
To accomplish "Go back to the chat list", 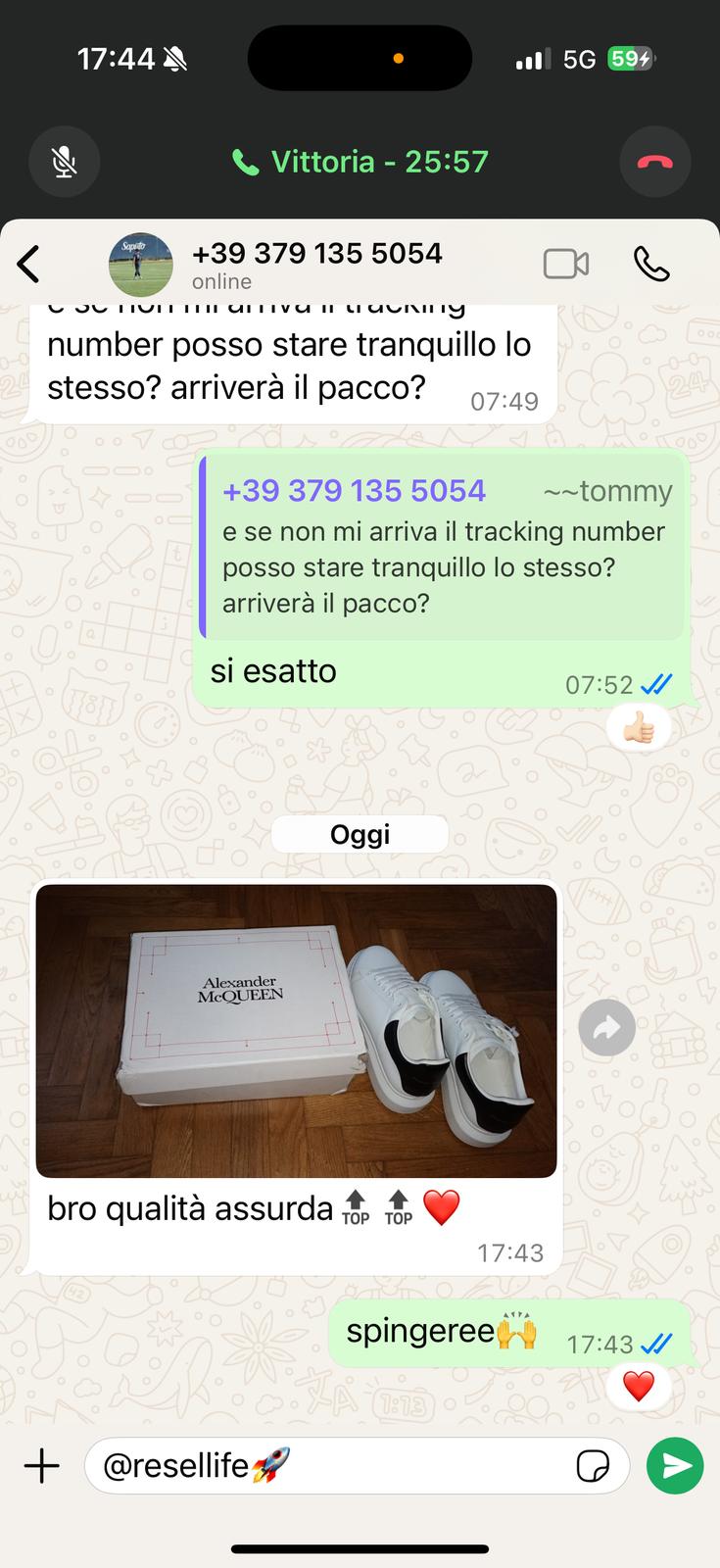I will (29, 265).
